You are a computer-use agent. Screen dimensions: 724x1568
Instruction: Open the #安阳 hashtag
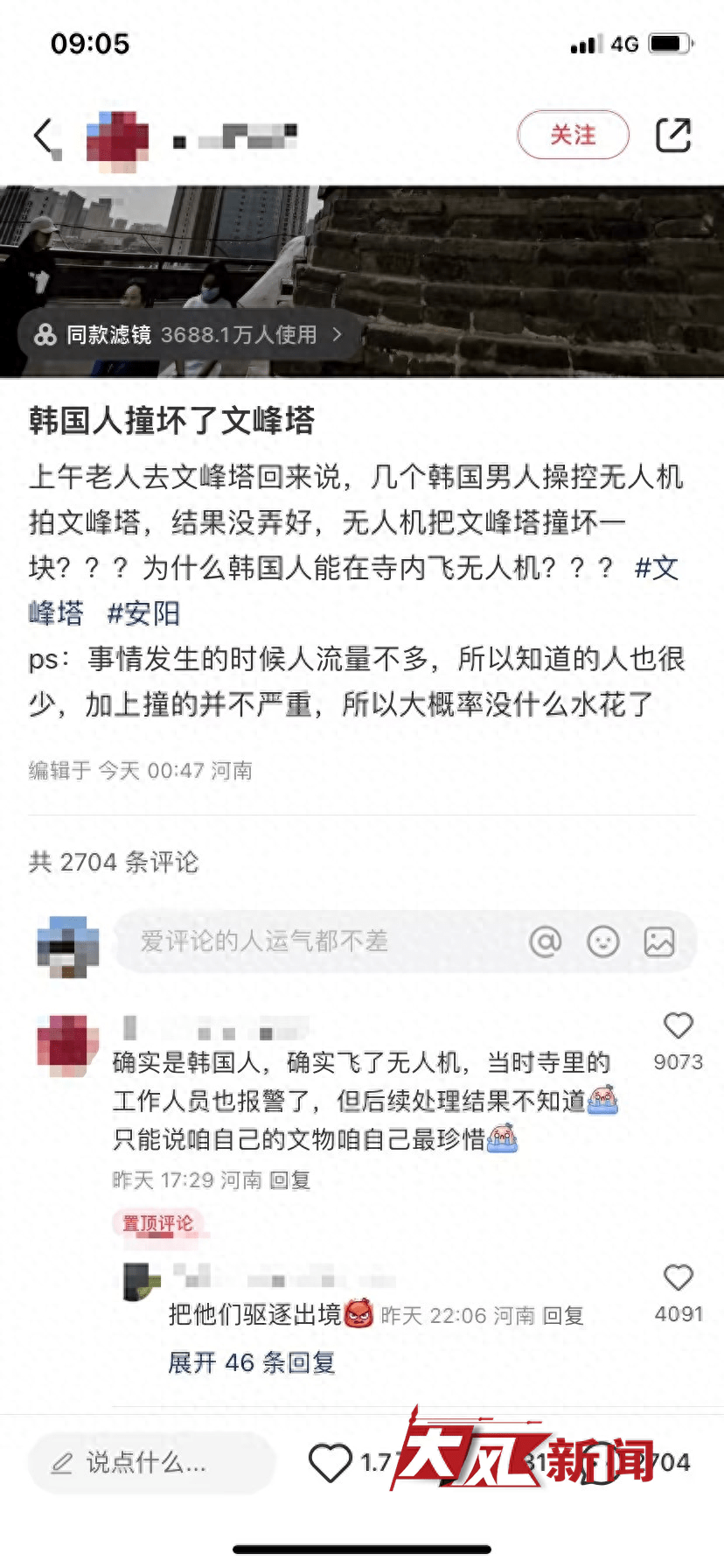coord(143,613)
